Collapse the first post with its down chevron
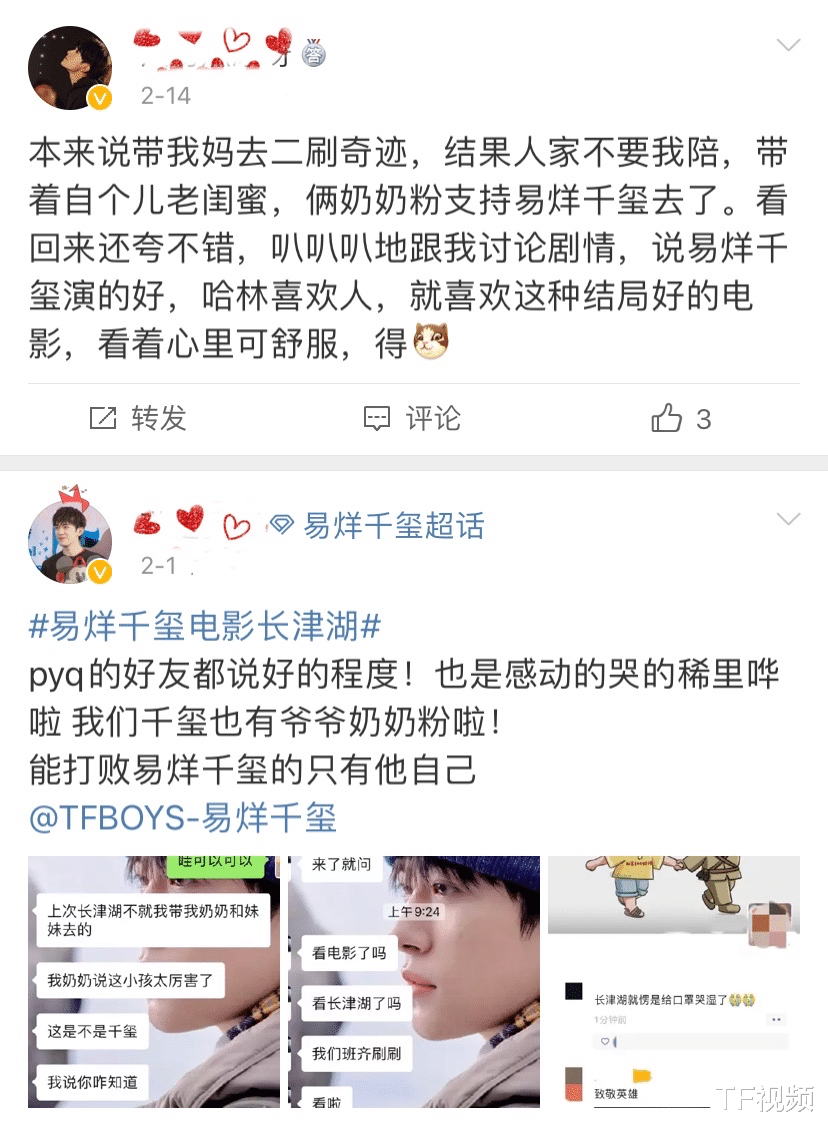Image resolution: width=828 pixels, height=1131 pixels. 790,44
